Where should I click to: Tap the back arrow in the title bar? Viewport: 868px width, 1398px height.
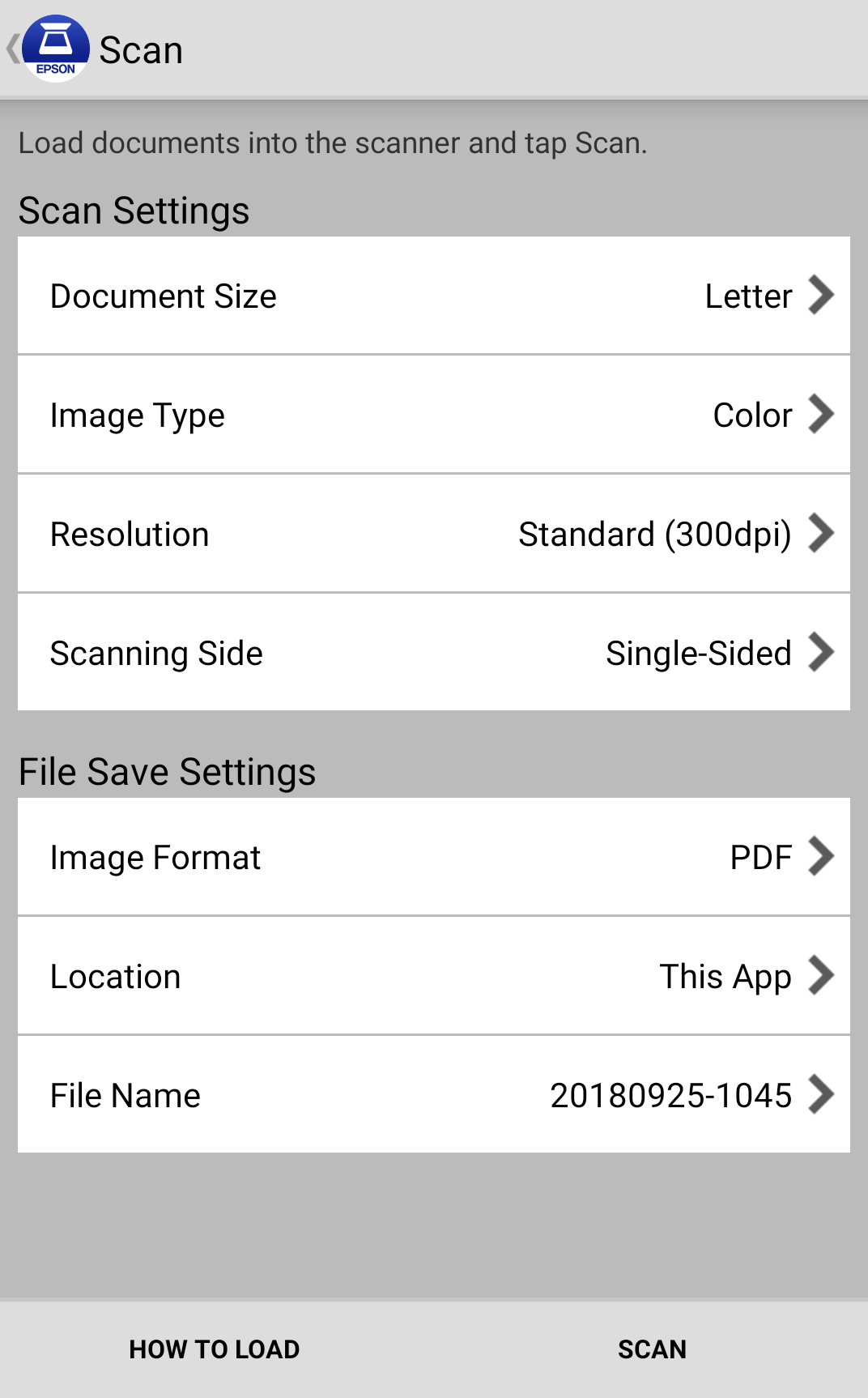tap(11, 48)
